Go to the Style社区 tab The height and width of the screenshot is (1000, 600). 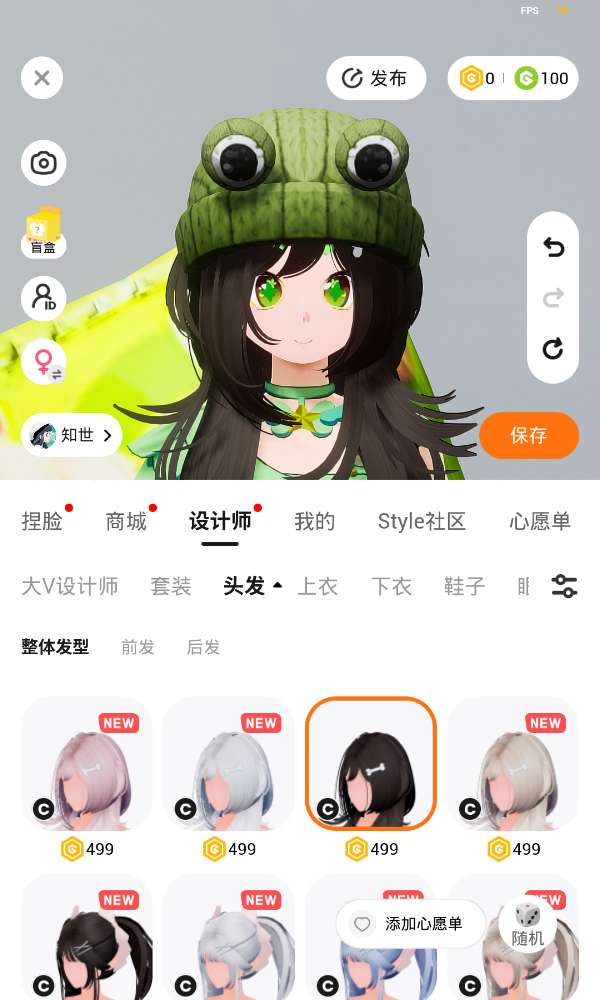click(422, 521)
